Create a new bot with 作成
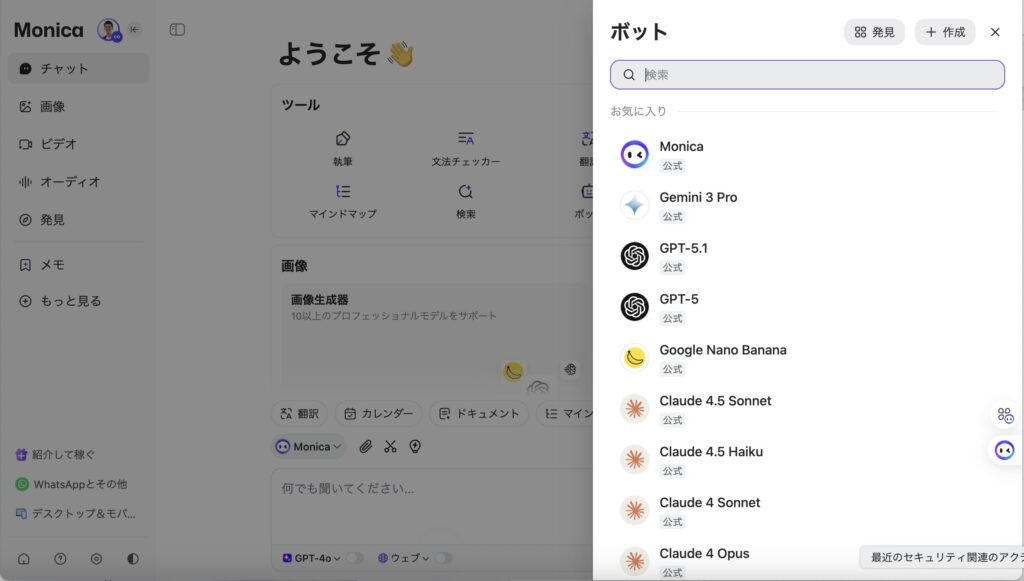 pyautogui.click(x=945, y=32)
